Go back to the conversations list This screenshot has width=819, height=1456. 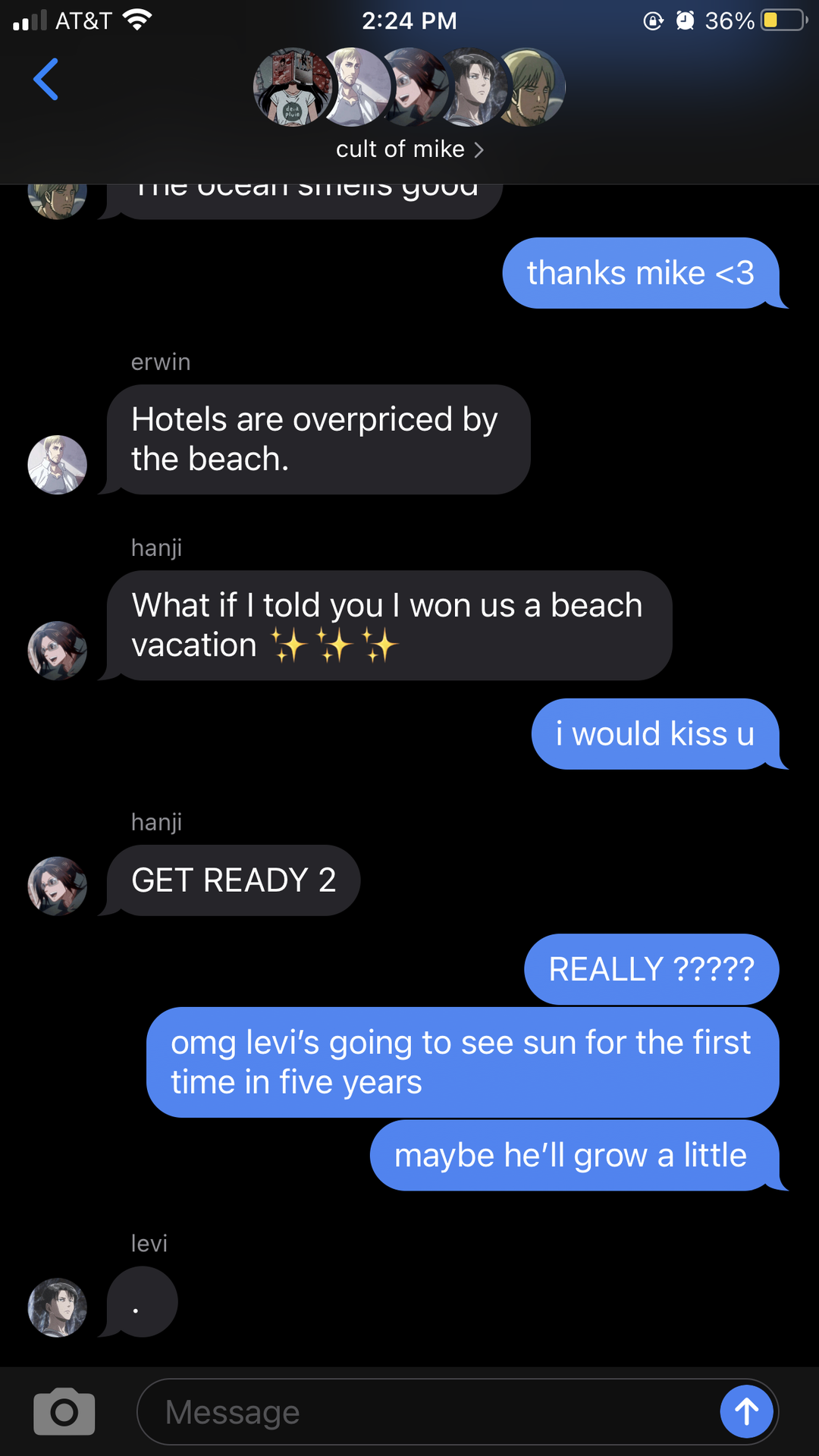tap(46, 80)
